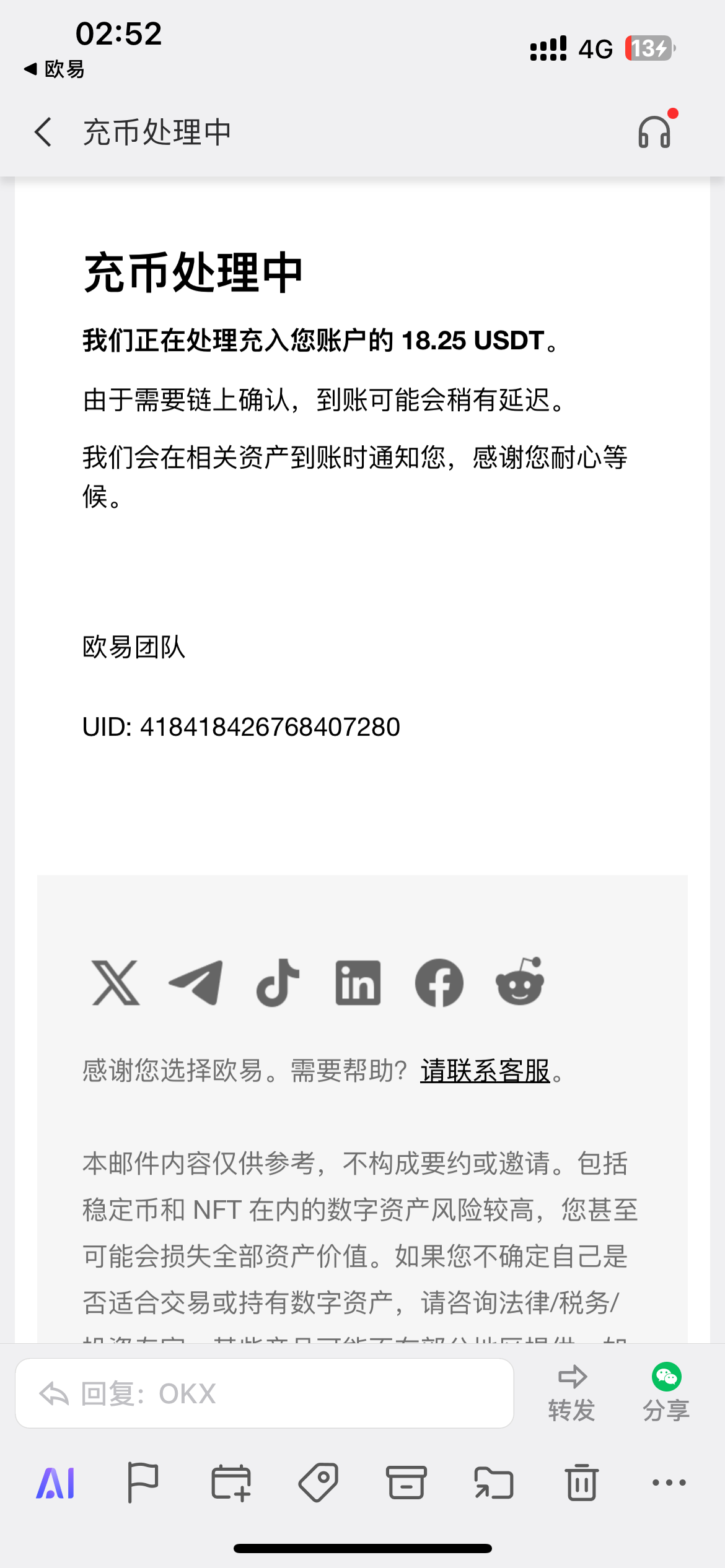Move this email to a folder

point(494,1483)
